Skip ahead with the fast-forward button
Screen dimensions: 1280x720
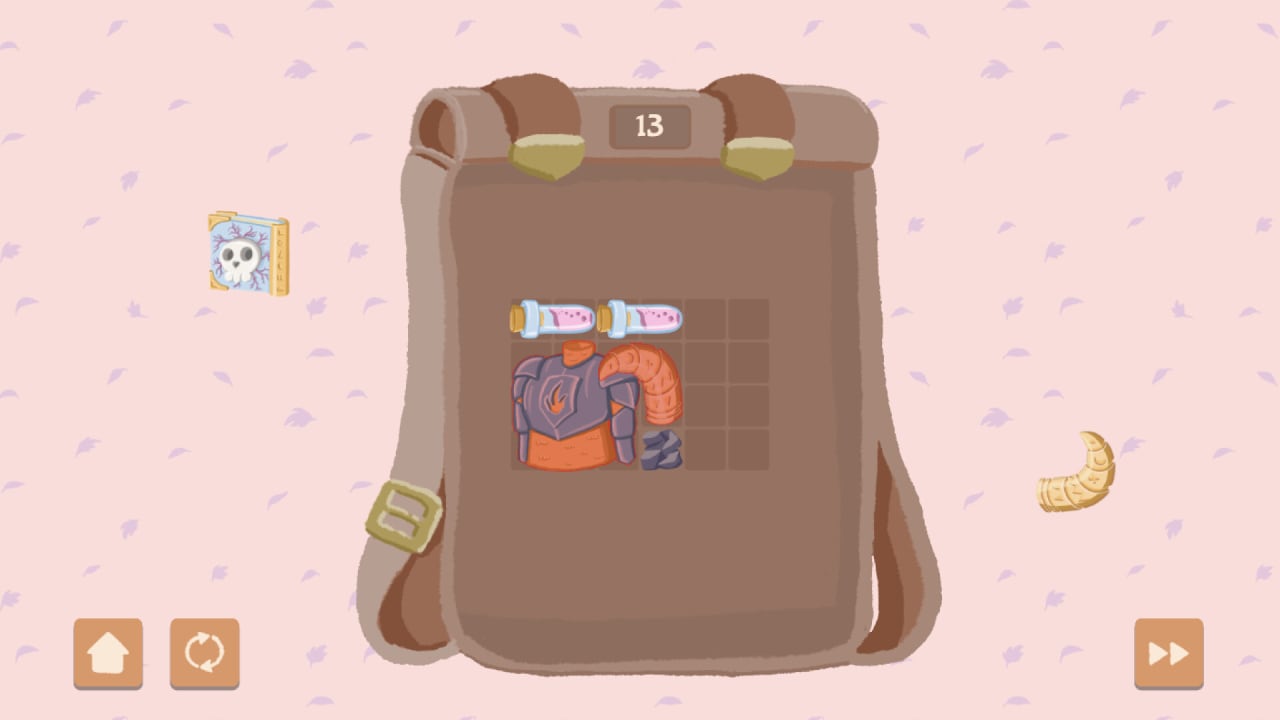coord(1168,653)
